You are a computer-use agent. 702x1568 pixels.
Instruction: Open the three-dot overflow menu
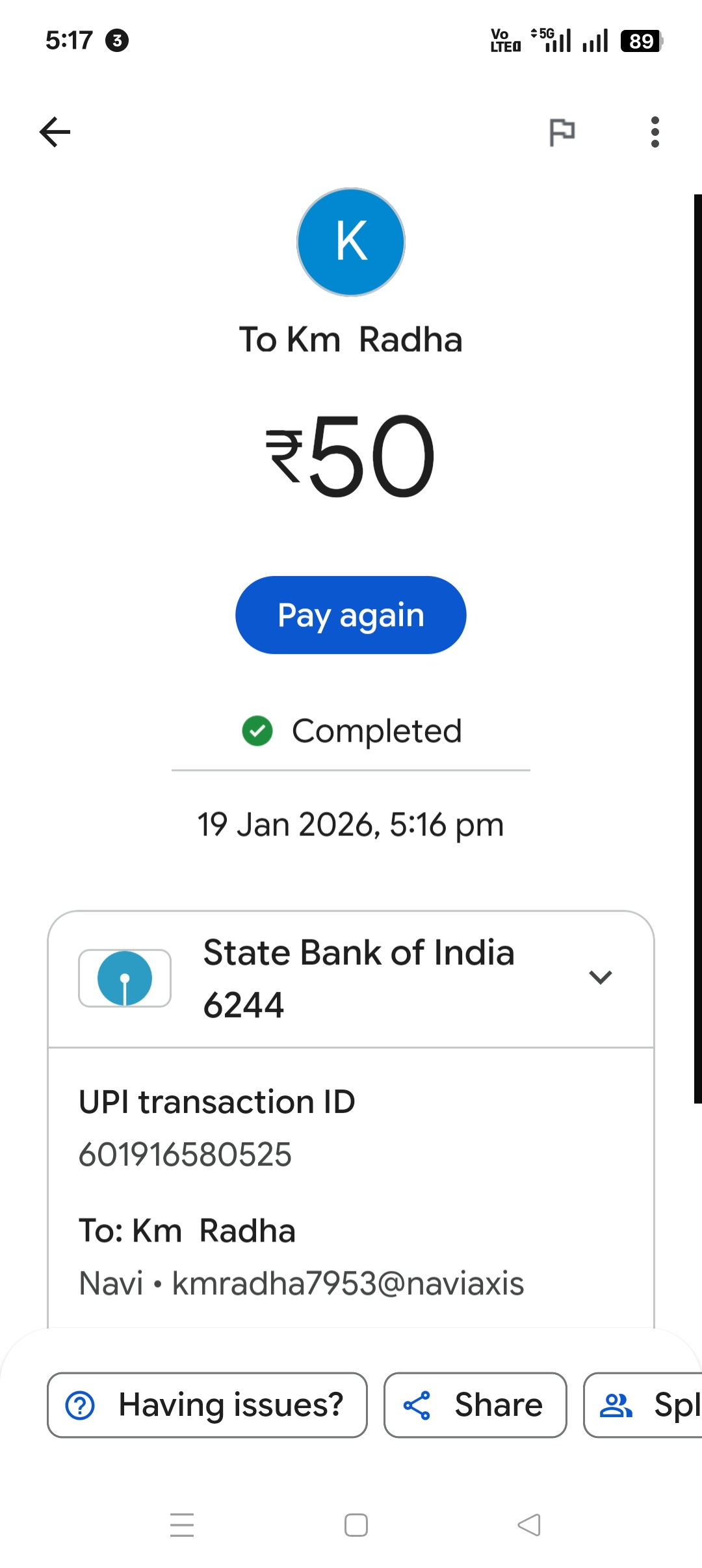pos(655,132)
